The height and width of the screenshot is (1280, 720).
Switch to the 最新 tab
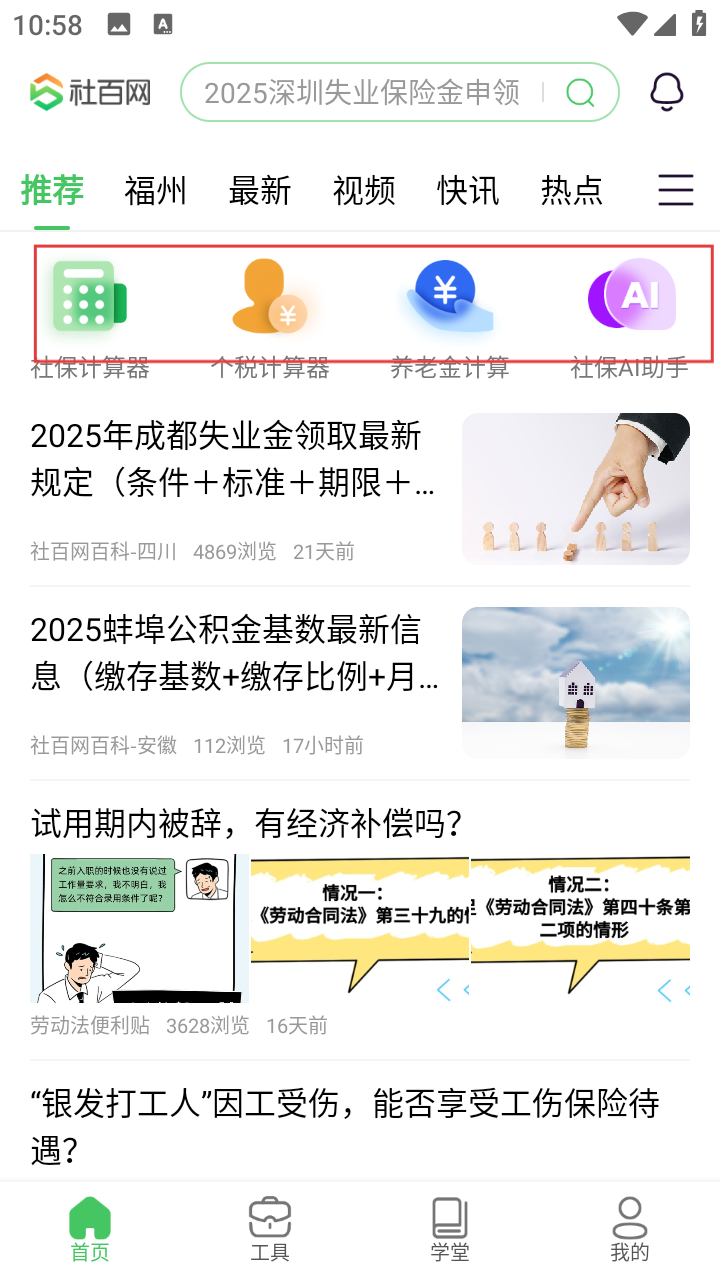click(260, 189)
